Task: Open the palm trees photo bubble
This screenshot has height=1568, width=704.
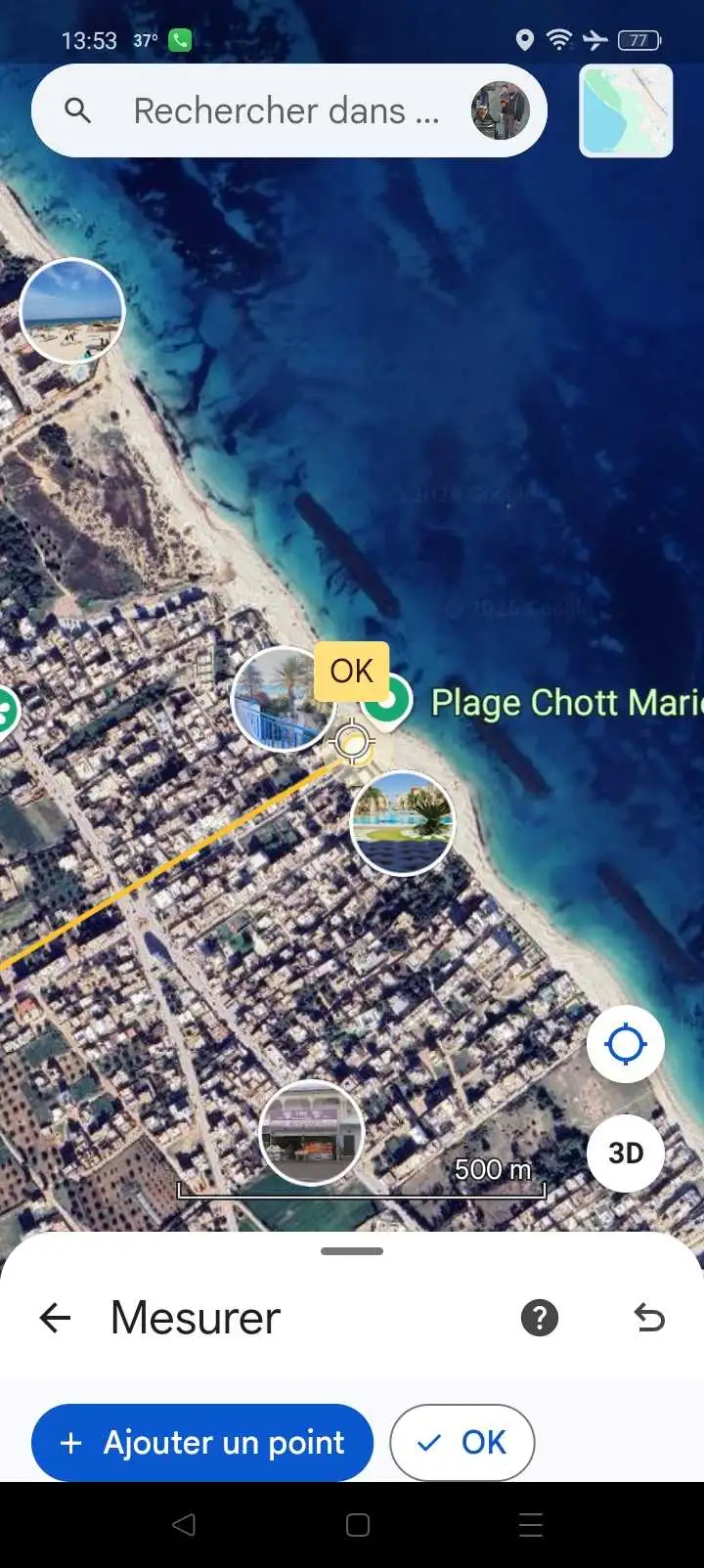Action: (284, 698)
